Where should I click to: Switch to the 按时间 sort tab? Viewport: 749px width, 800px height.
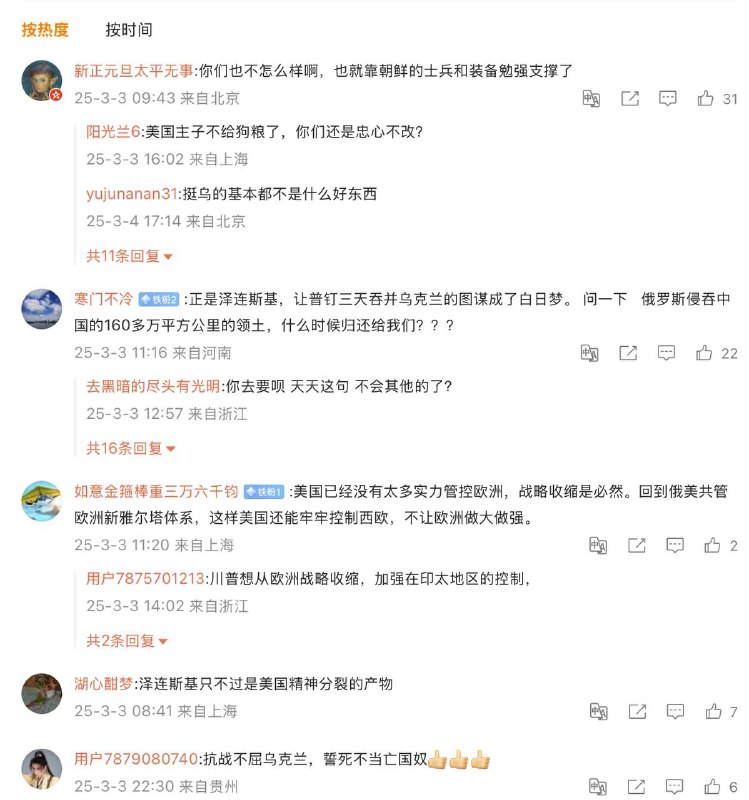[x=129, y=30]
